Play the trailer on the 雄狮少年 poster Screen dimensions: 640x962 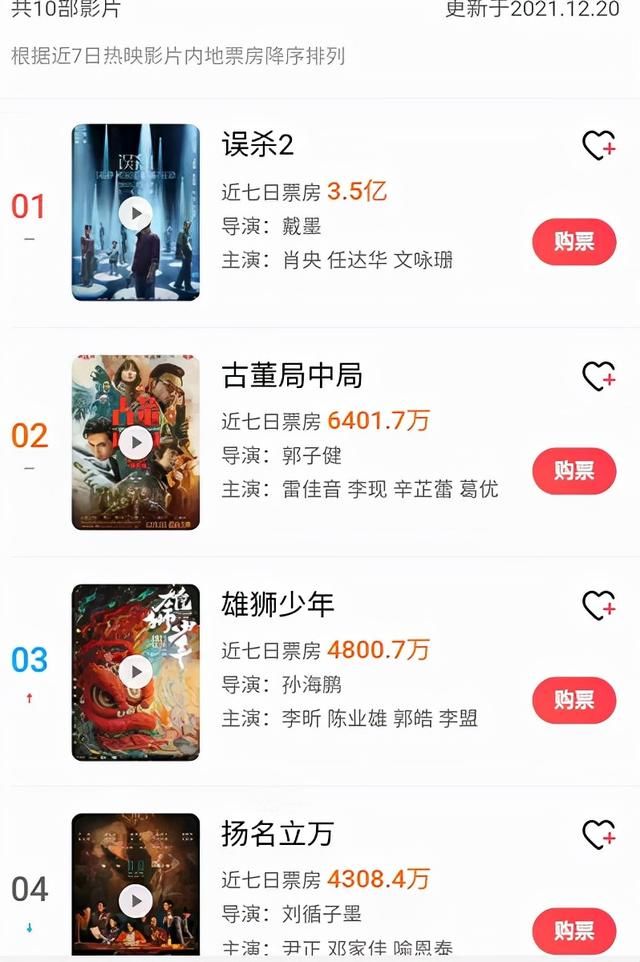[135, 671]
